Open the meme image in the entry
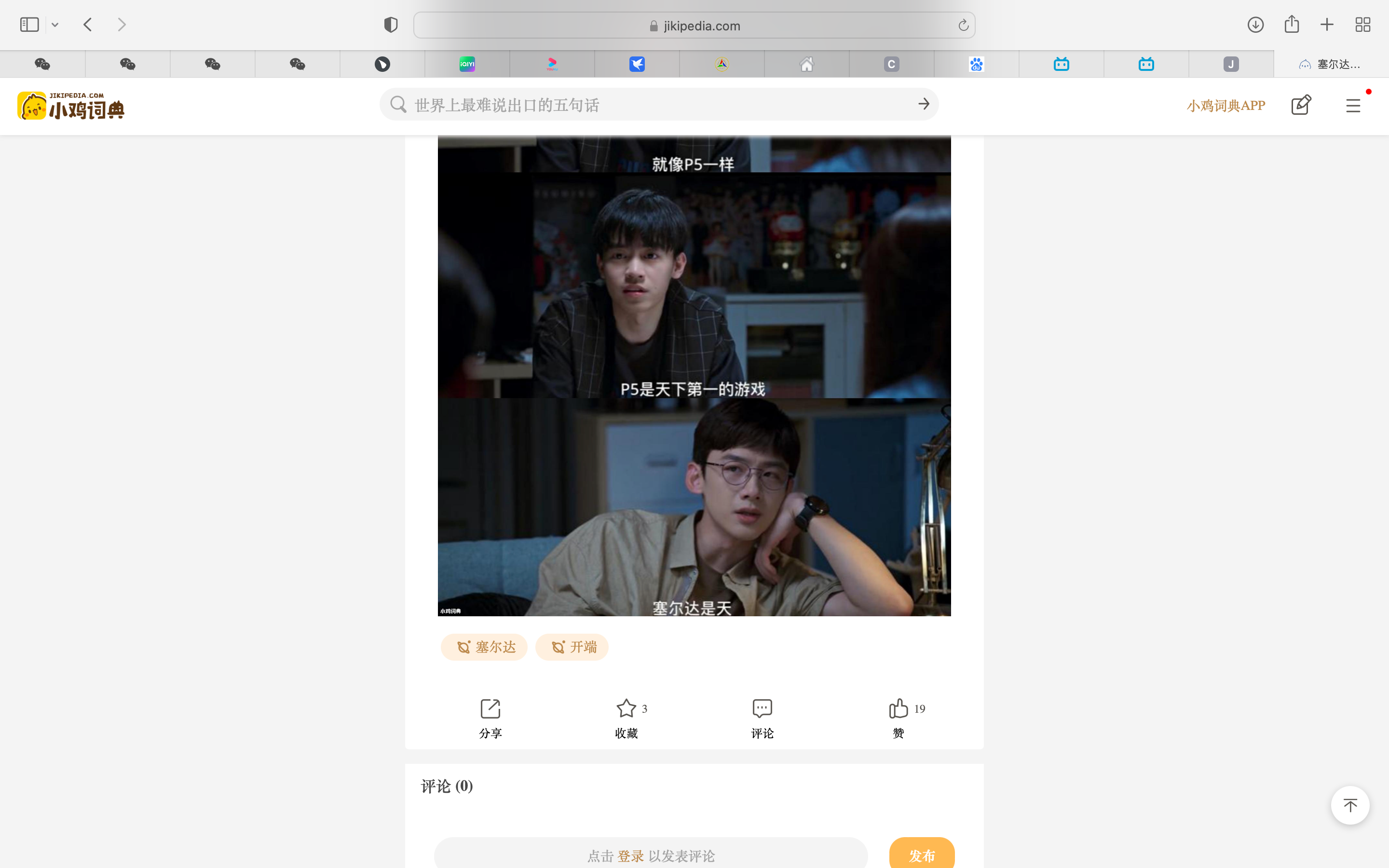This screenshot has width=1389, height=868. [694, 376]
